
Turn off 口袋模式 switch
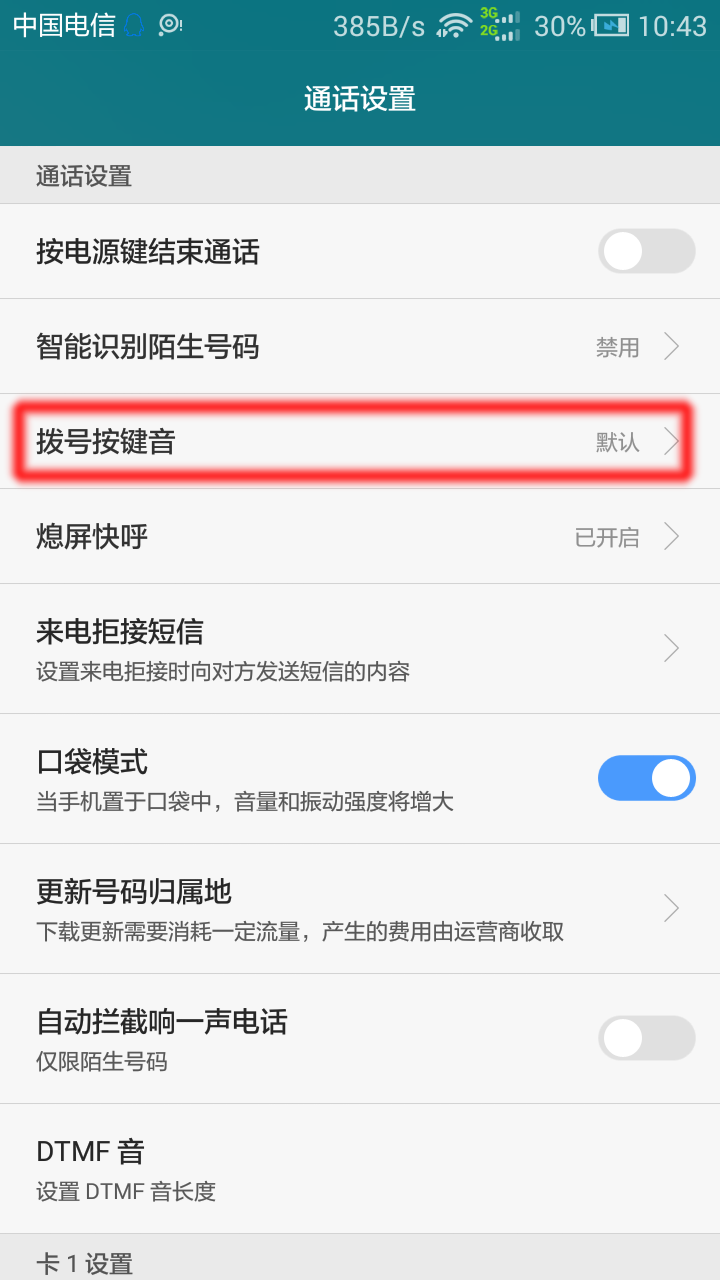pyautogui.click(x=646, y=778)
